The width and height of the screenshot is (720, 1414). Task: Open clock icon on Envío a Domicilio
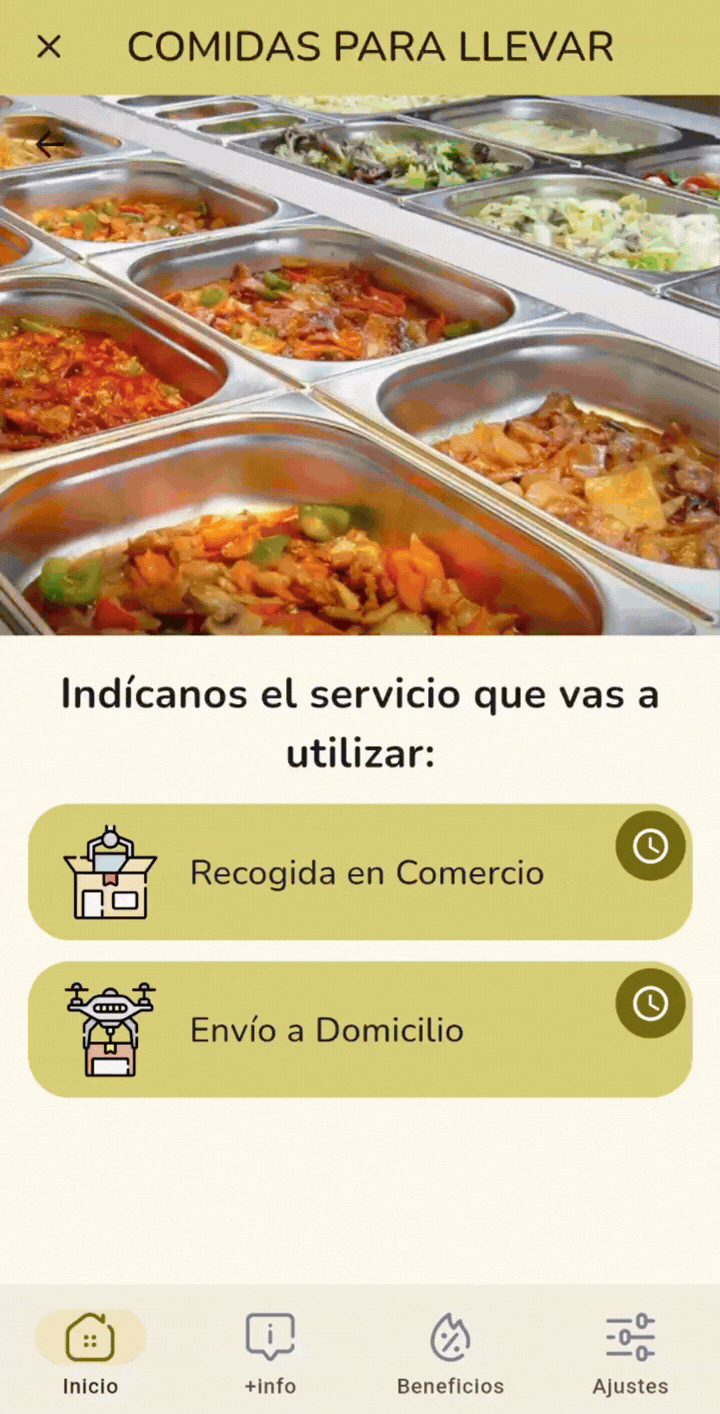tap(650, 1003)
